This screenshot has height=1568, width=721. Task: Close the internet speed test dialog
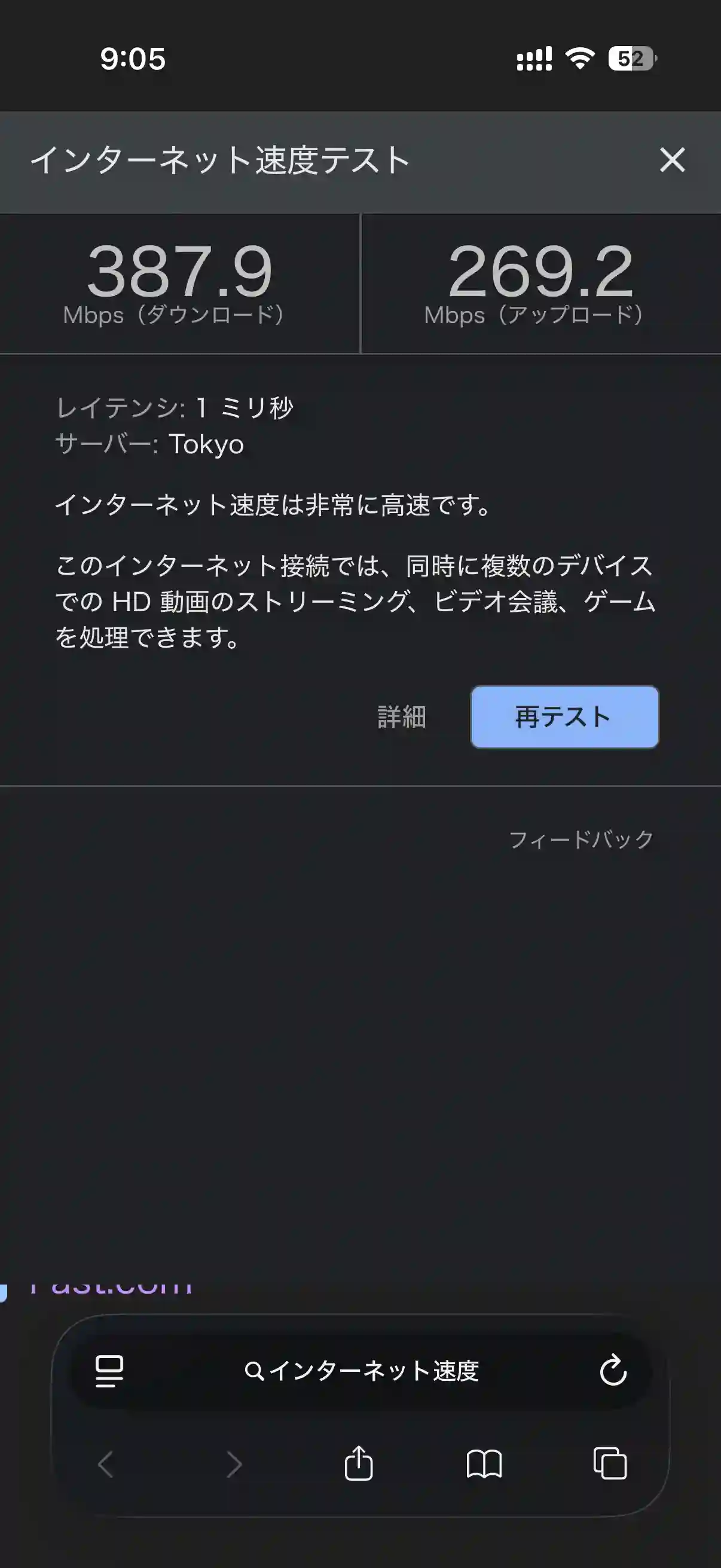[x=672, y=160]
